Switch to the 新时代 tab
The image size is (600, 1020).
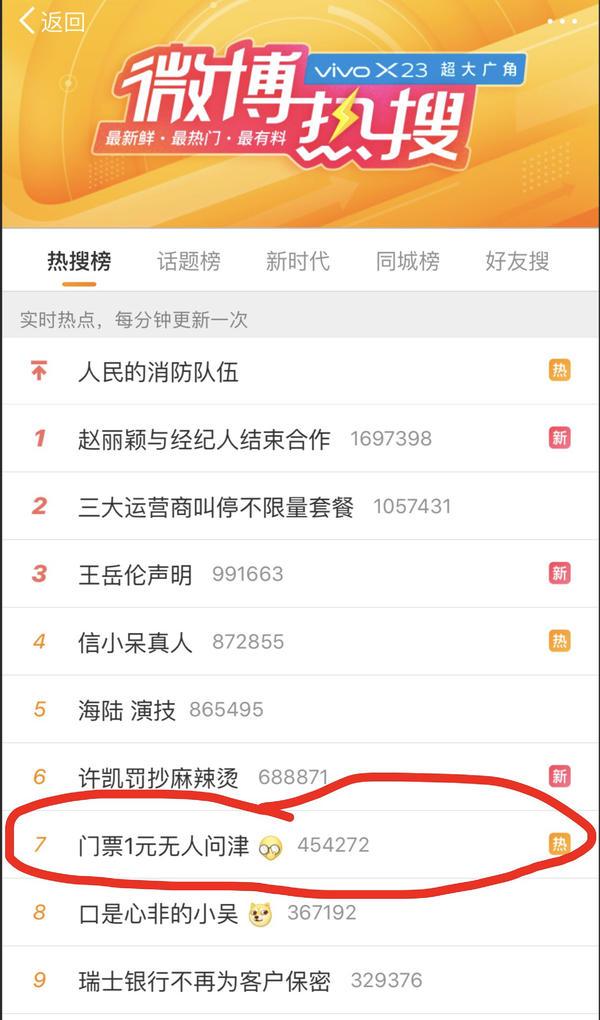[297, 262]
